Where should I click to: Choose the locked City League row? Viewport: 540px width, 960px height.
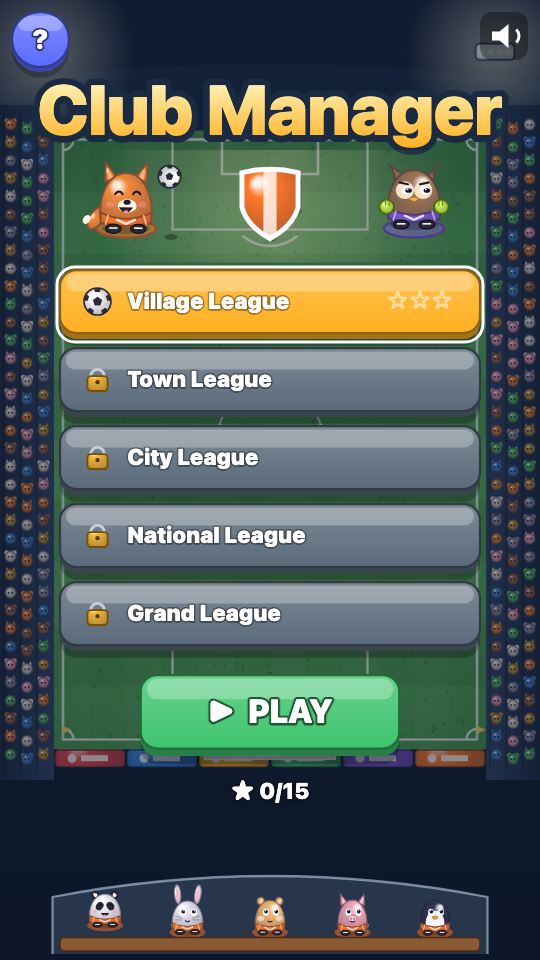[x=270, y=459]
